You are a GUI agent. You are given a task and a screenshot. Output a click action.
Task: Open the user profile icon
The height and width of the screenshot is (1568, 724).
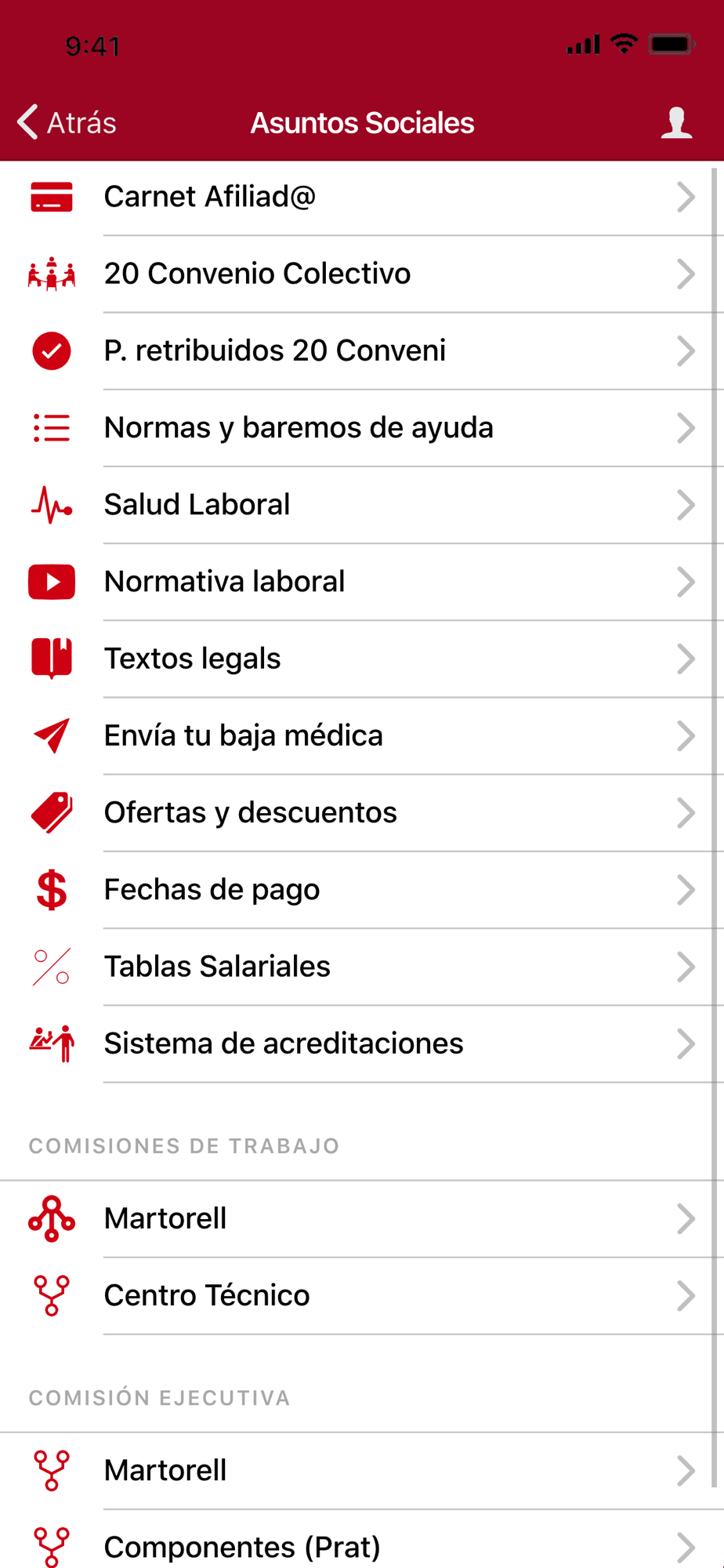[676, 123]
